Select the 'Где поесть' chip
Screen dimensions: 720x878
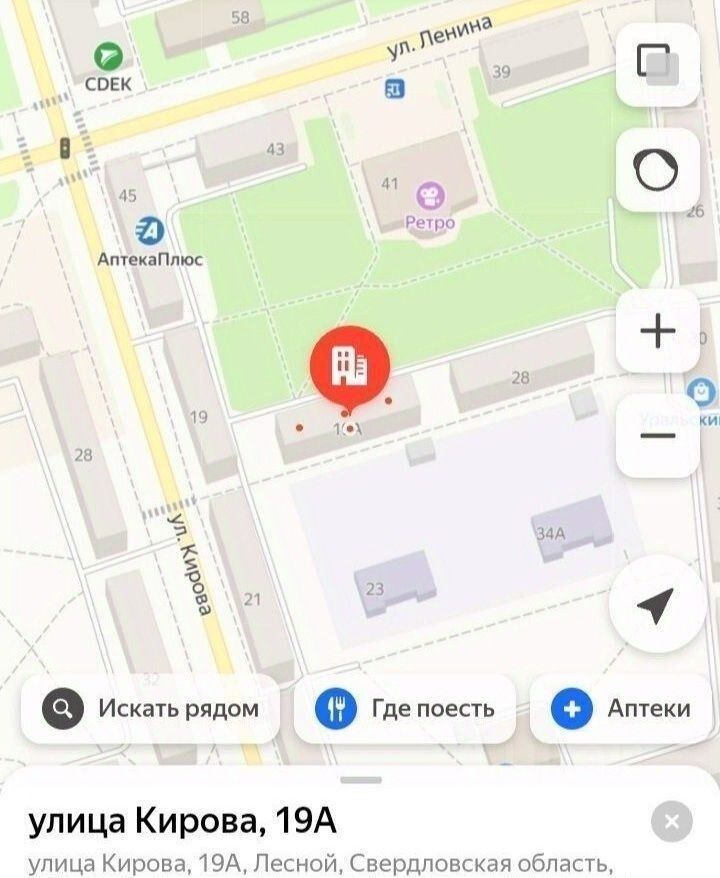(x=405, y=708)
